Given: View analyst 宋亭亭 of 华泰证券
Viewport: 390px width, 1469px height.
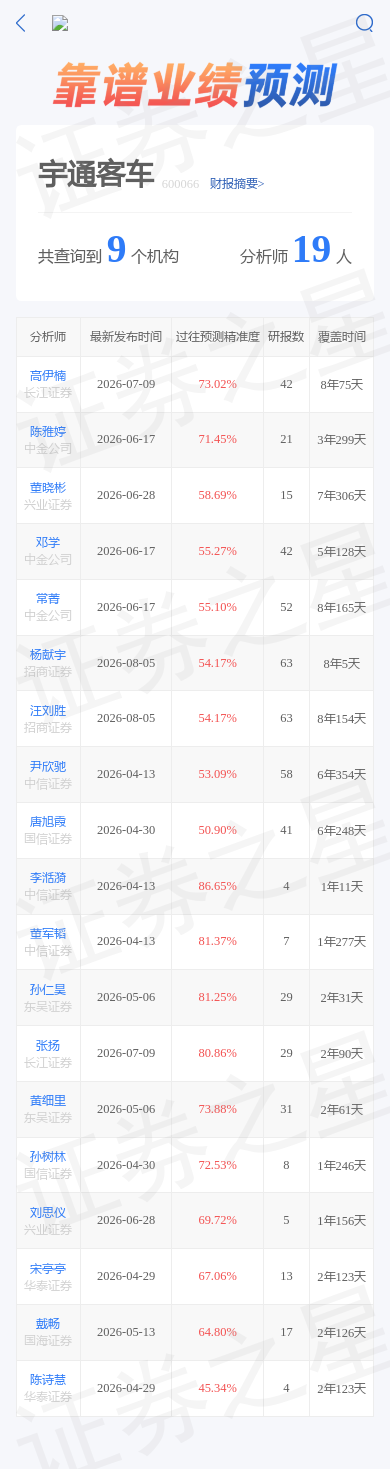Looking at the screenshot, I should [48, 1269].
